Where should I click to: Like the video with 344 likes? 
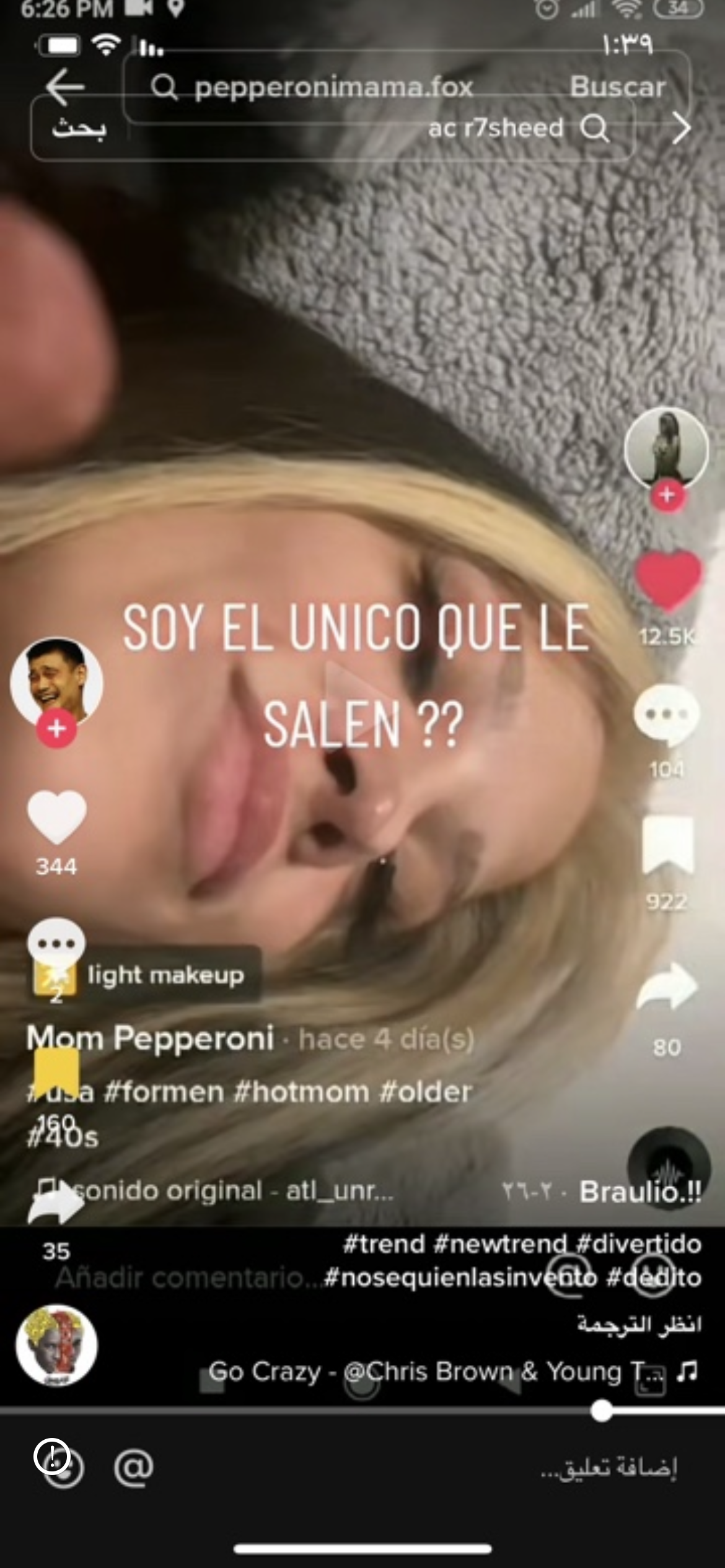coord(56,817)
